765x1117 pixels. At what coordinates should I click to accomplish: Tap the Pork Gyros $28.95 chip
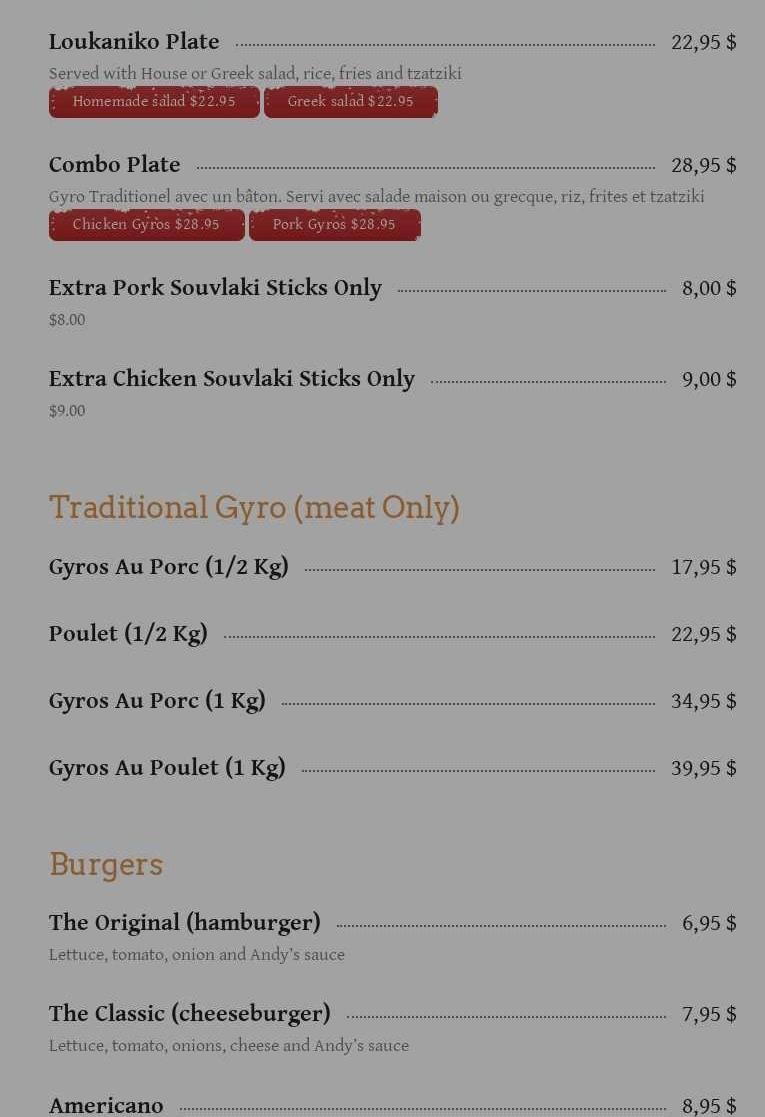point(334,225)
